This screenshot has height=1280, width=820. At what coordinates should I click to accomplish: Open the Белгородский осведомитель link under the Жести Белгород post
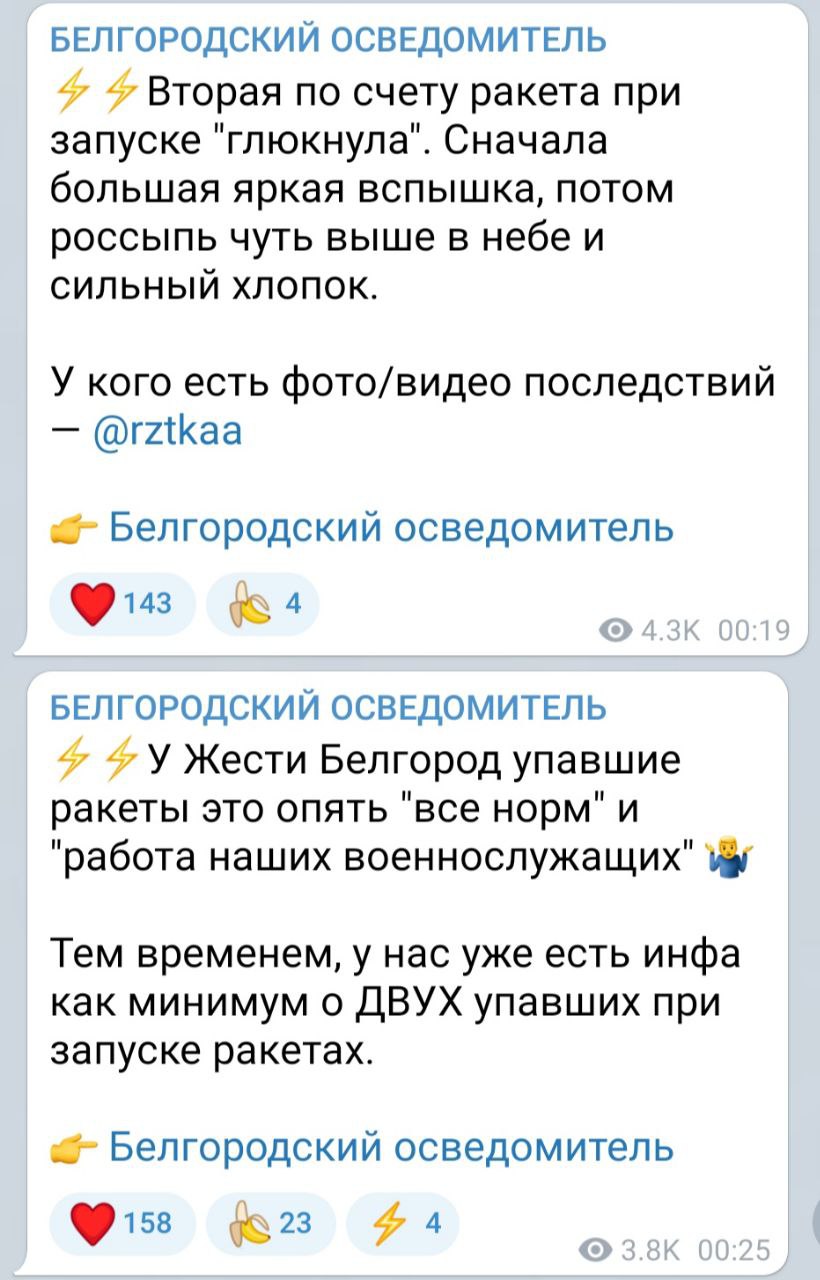click(x=390, y=1147)
